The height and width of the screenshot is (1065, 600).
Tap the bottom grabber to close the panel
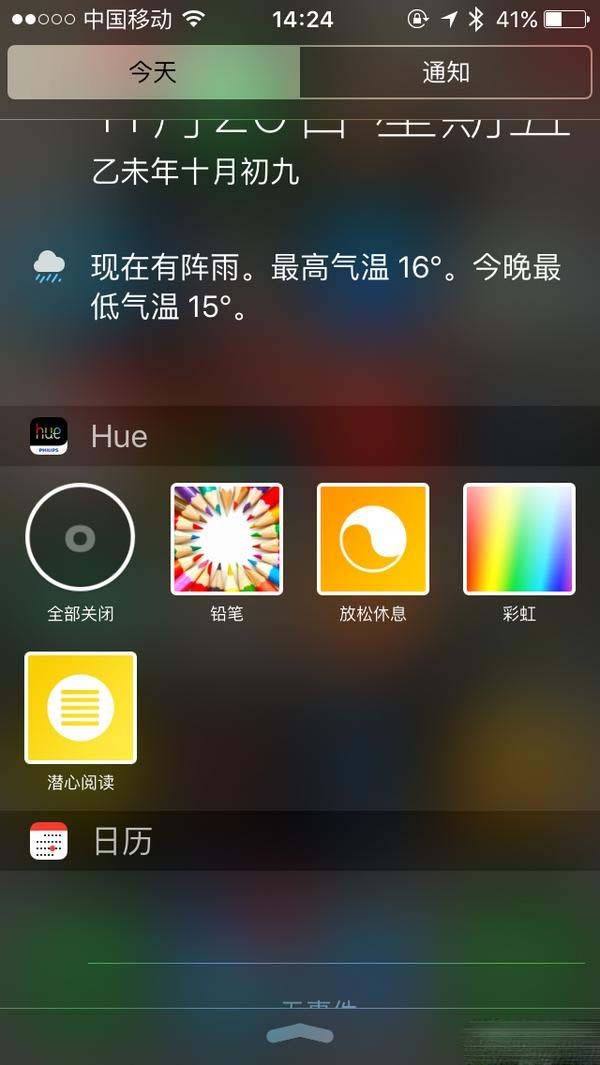point(300,1034)
